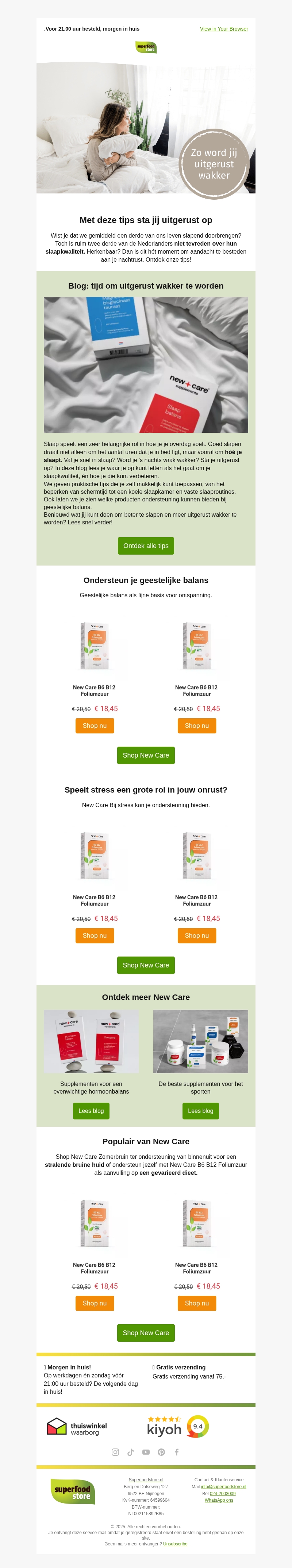This screenshot has width=292, height=1568.
Task: Open the View in Your Browser link
Action: [224, 29]
